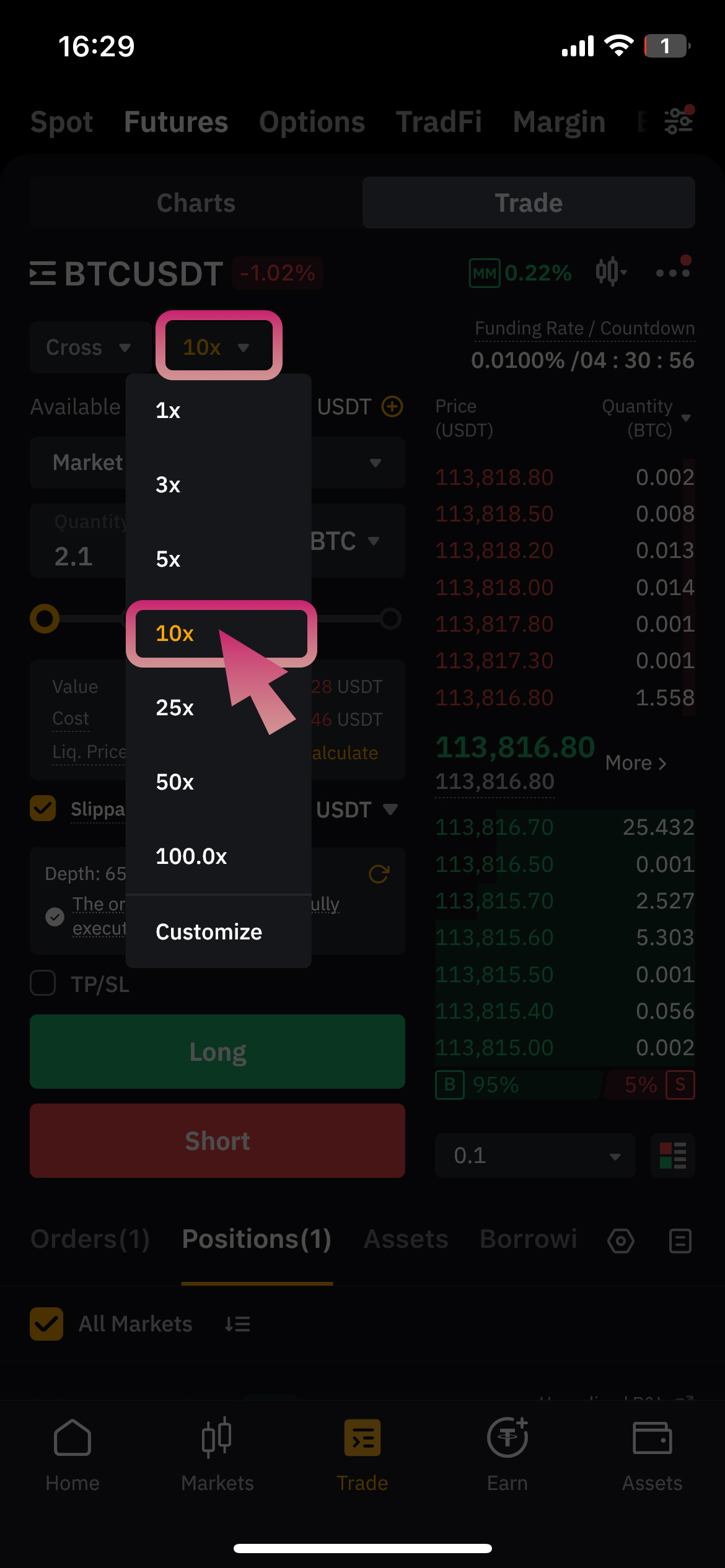
Task: Open the Orders(1) tab
Action: pos(90,1239)
